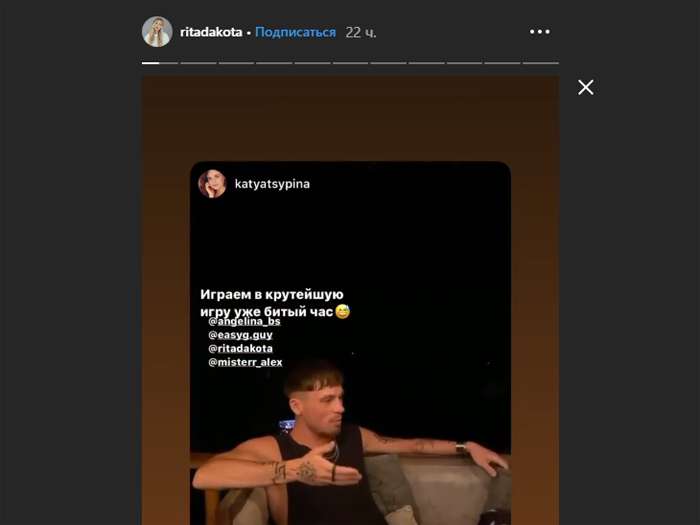Open ritadakota's profile picture
This screenshot has height=525, width=700.
coord(157,32)
